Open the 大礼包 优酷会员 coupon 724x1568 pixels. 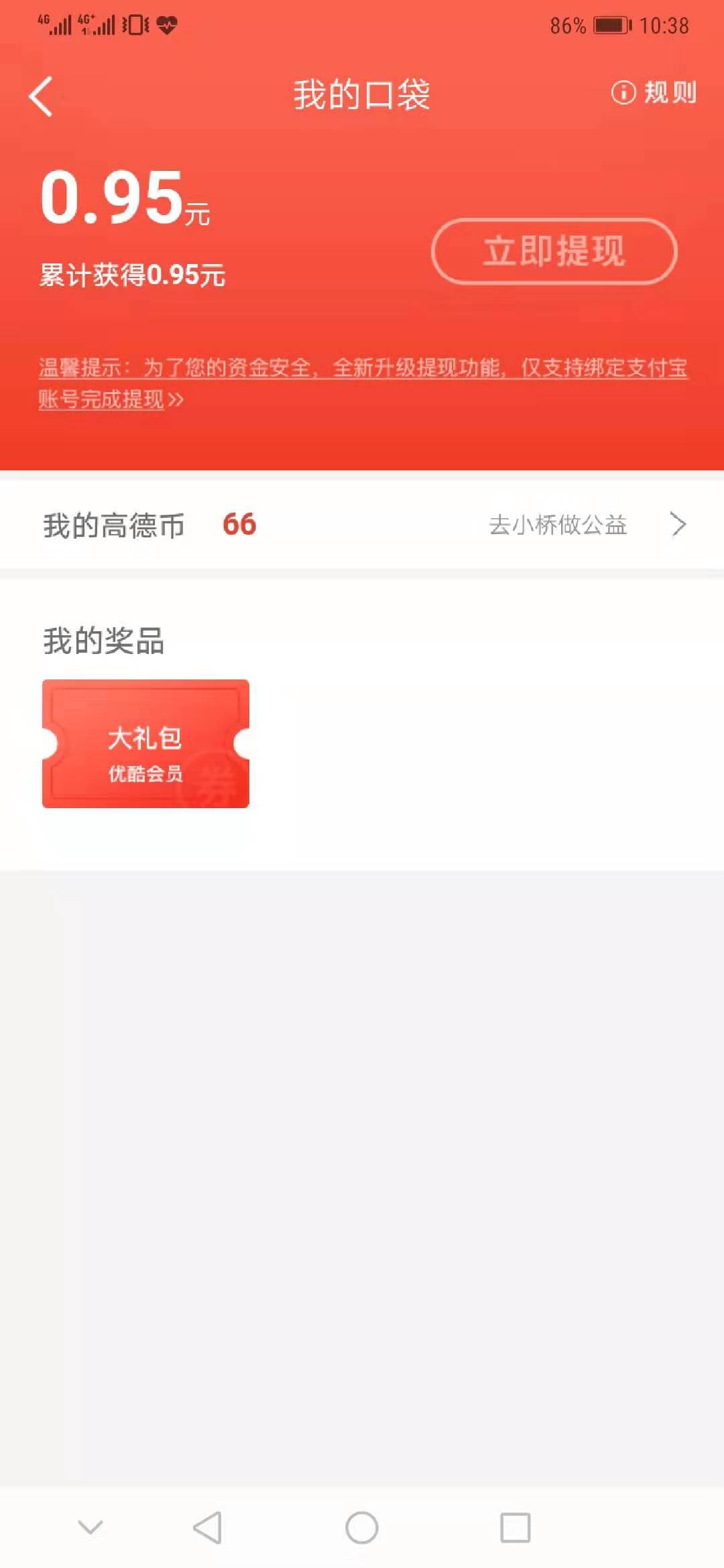[x=145, y=744]
